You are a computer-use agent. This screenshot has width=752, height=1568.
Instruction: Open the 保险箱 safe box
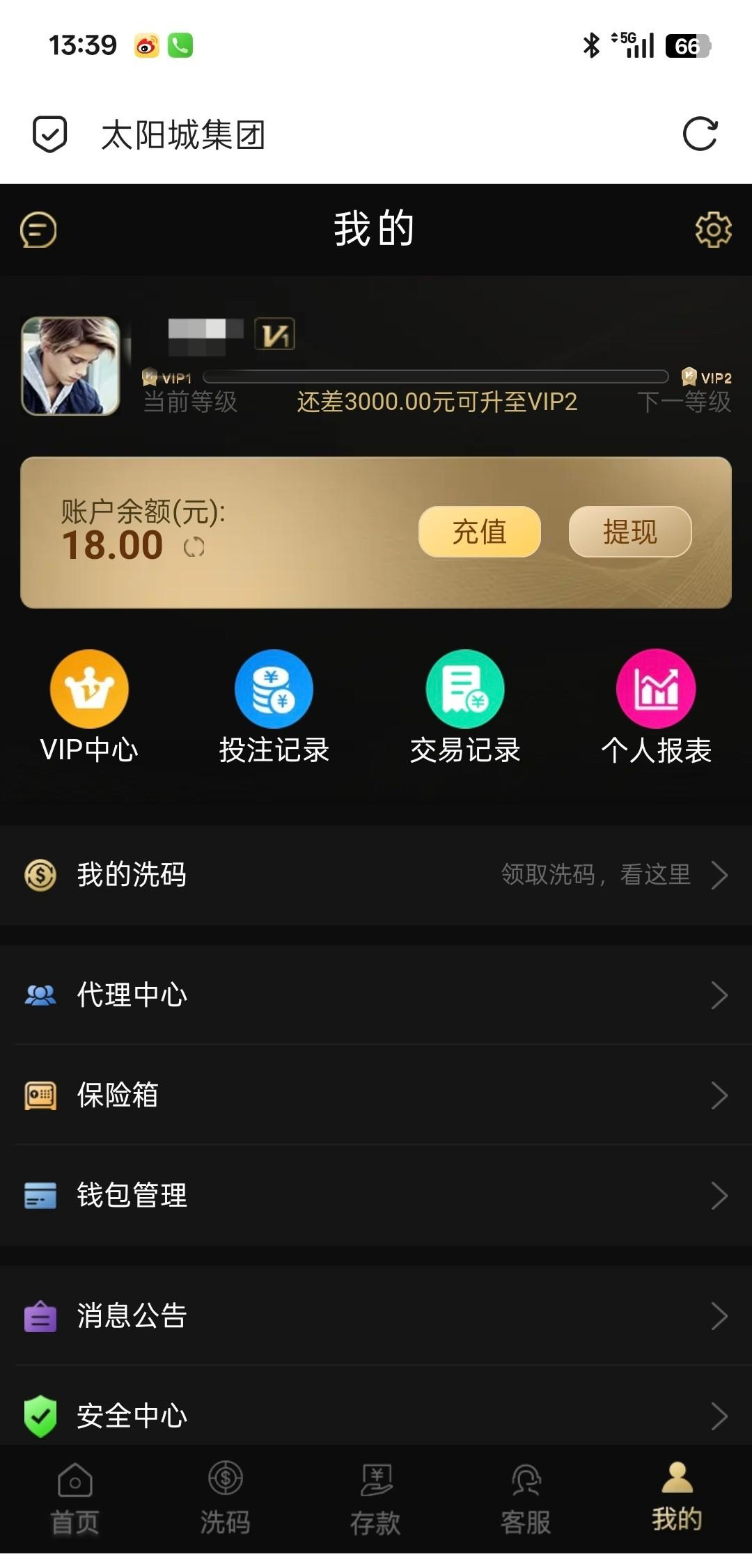pyautogui.click(x=376, y=1095)
